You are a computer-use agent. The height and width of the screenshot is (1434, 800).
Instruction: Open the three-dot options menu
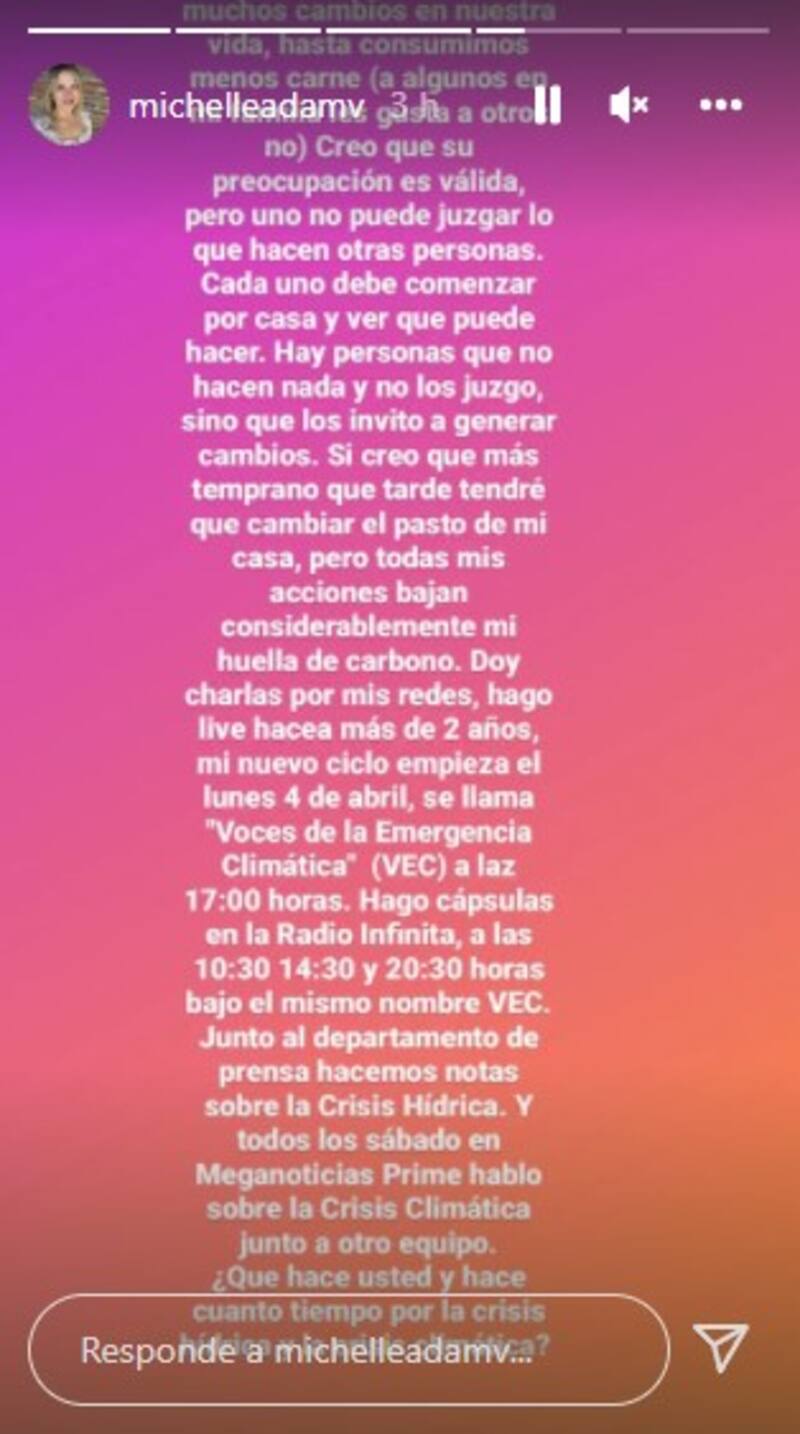[721, 104]
